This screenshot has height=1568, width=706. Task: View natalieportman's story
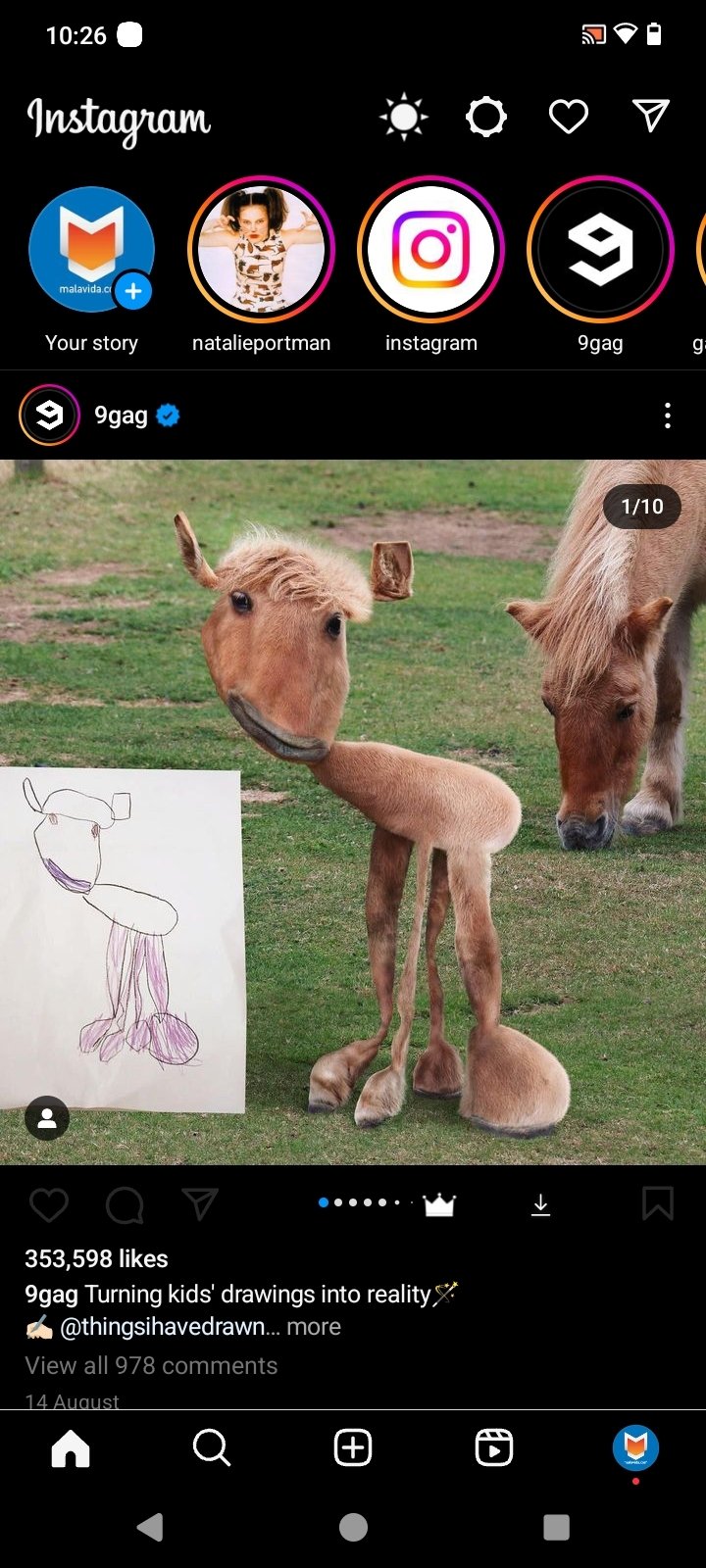pos(261,250)
